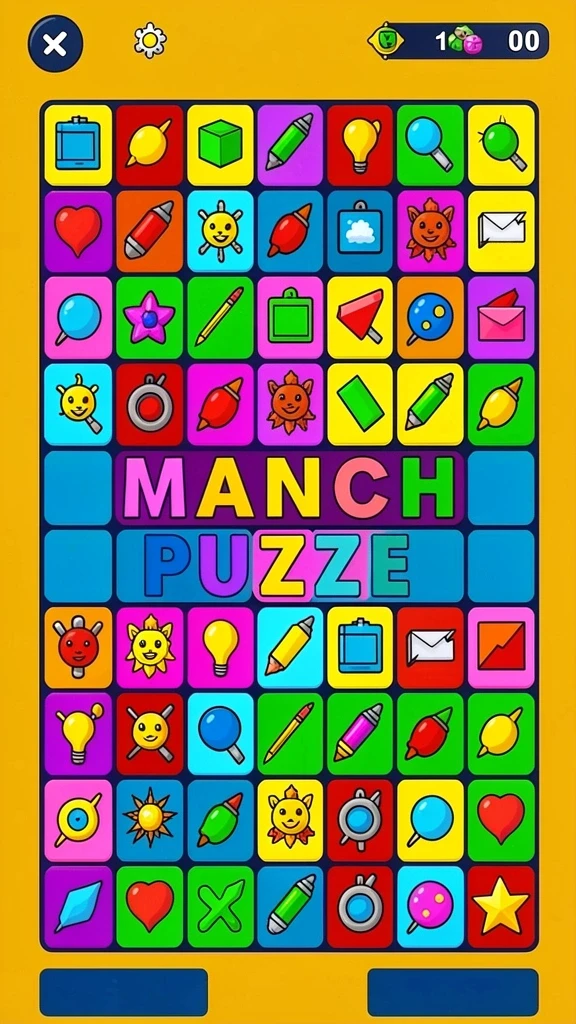Tap the red heart on purple tile

(x=78, y=231)
